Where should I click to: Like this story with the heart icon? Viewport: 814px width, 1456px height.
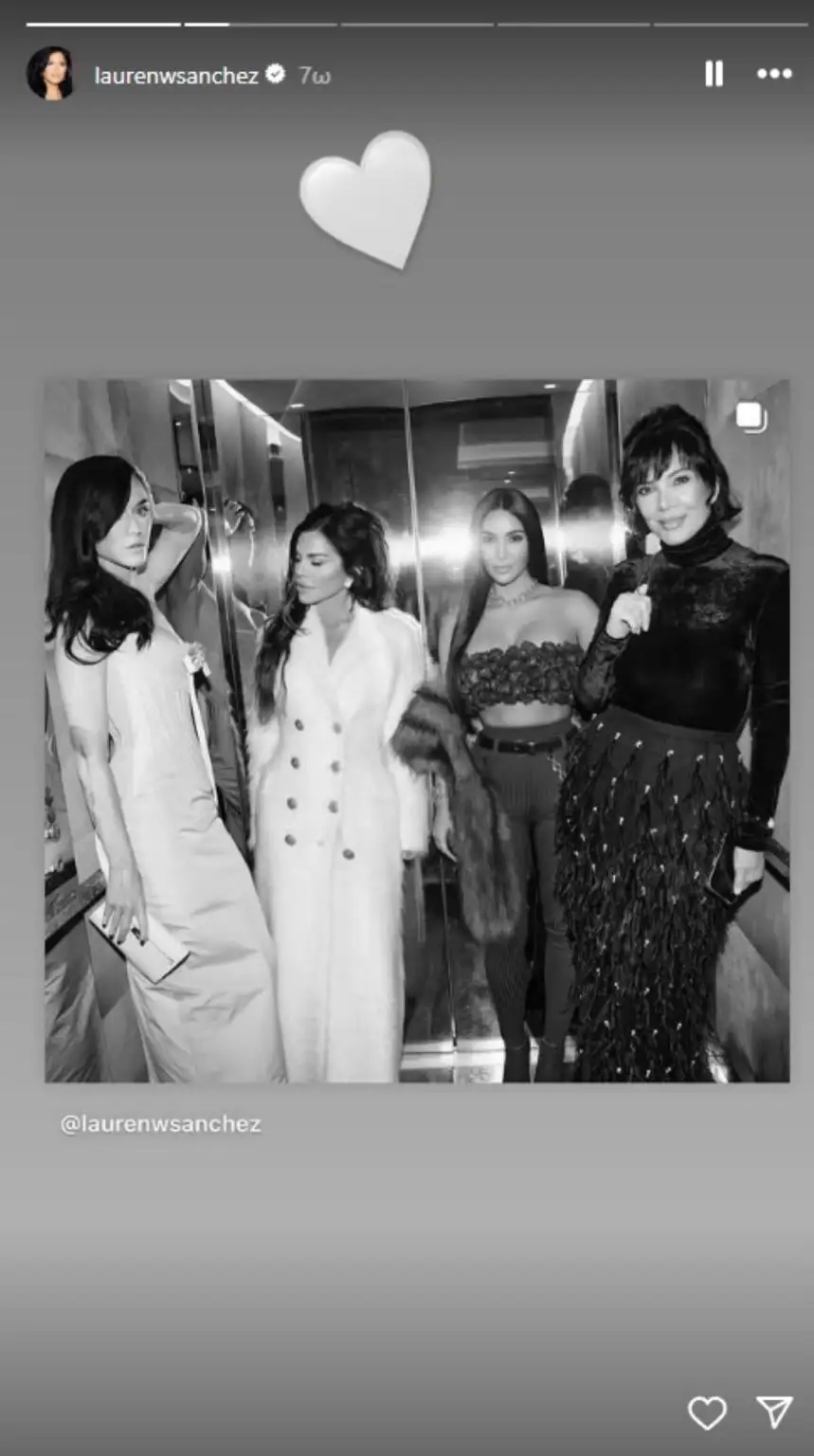point(707,1413)
